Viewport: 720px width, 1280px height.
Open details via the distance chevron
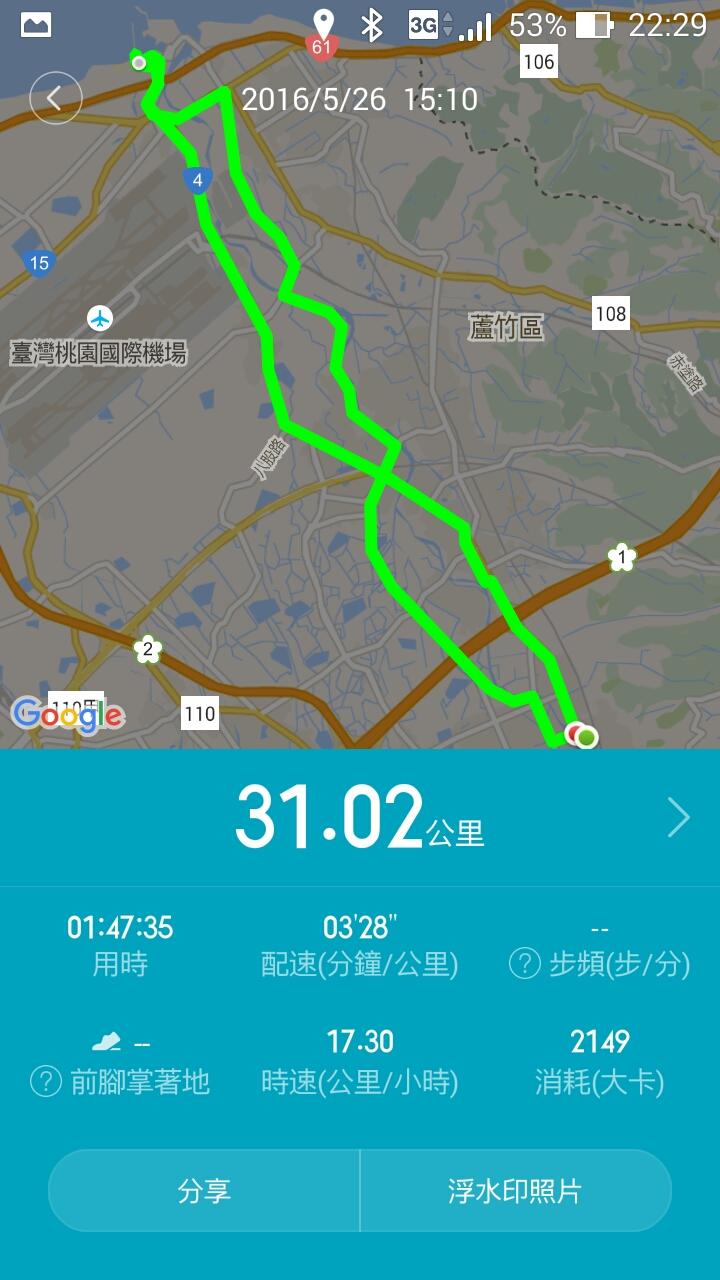click(x=679, y=818)
